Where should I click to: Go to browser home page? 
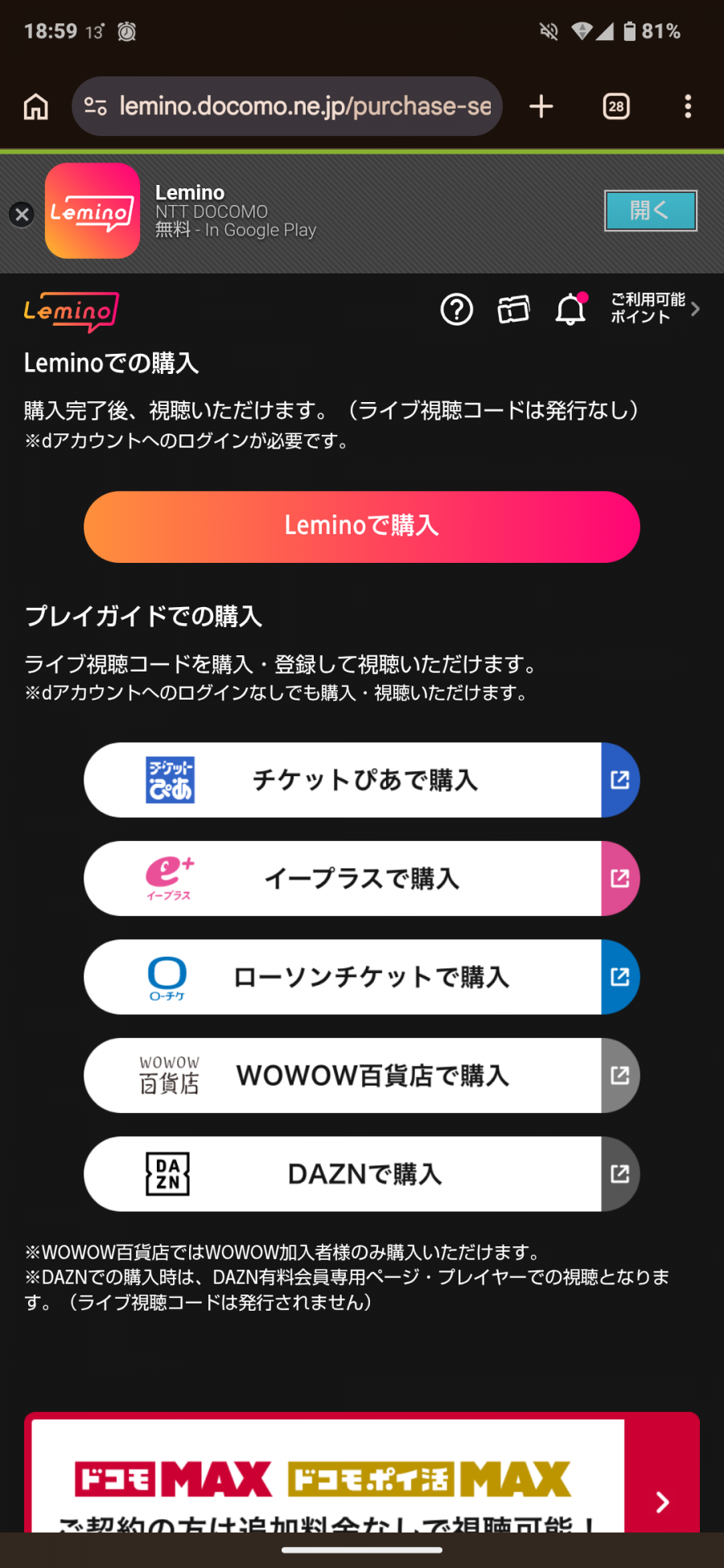pyautogui.click(x=36, y=106)
